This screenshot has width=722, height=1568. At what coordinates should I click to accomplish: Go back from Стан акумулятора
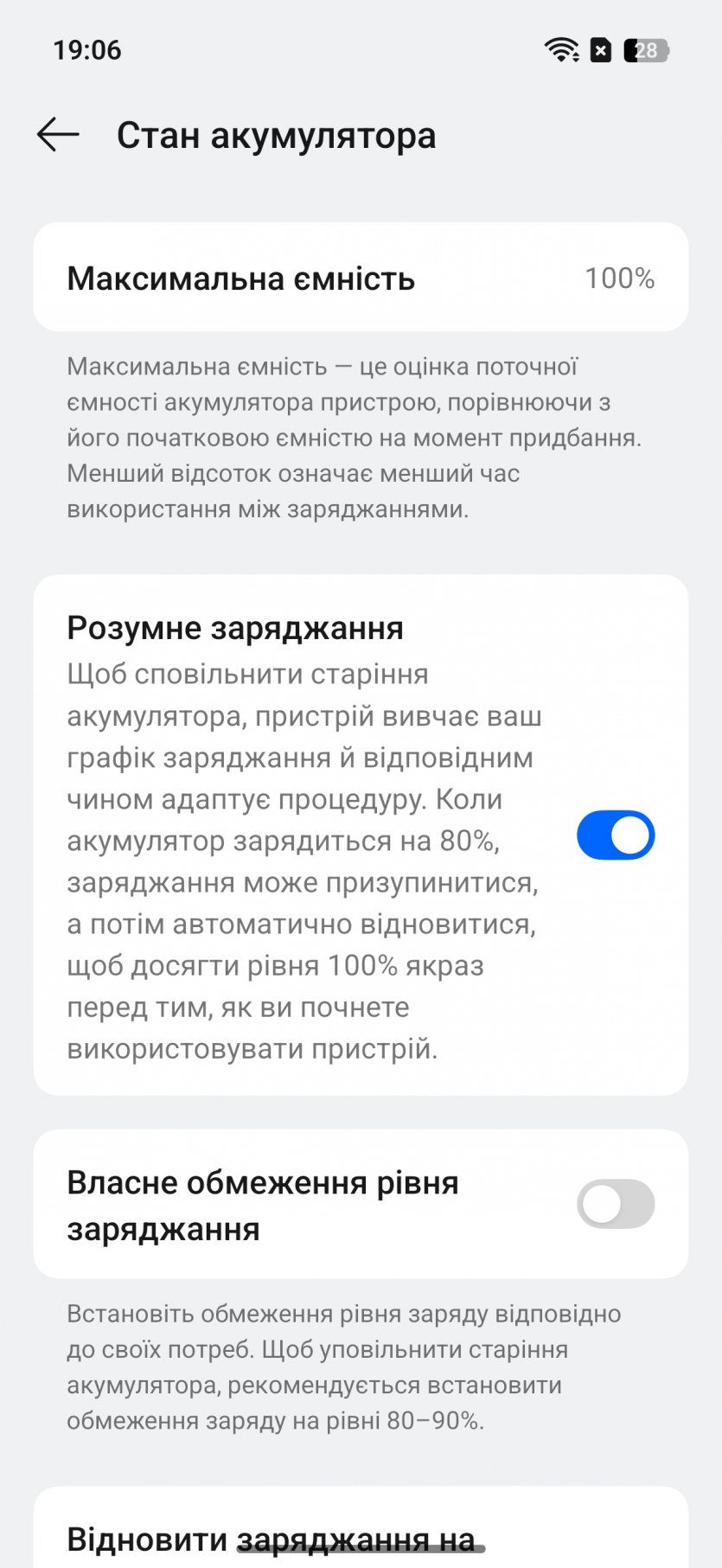click(58, 135)
